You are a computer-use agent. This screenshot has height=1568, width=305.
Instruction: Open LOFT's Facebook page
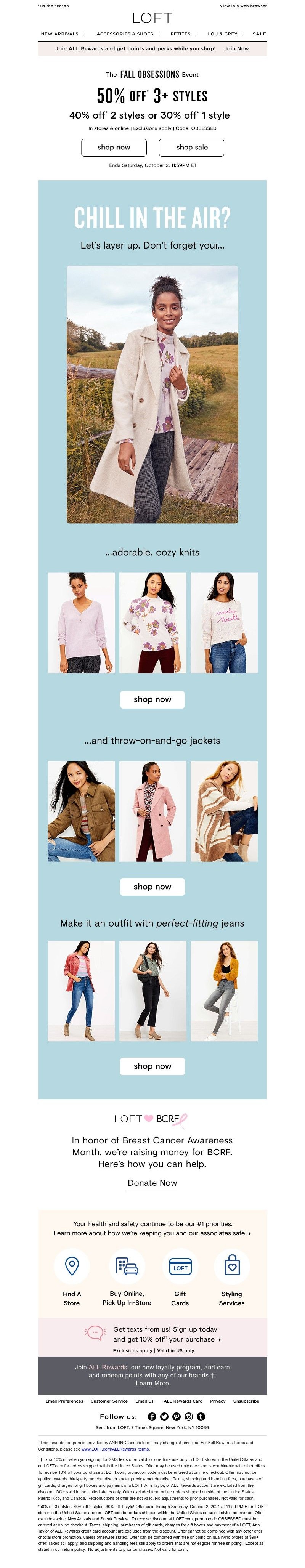(152, 1416)
